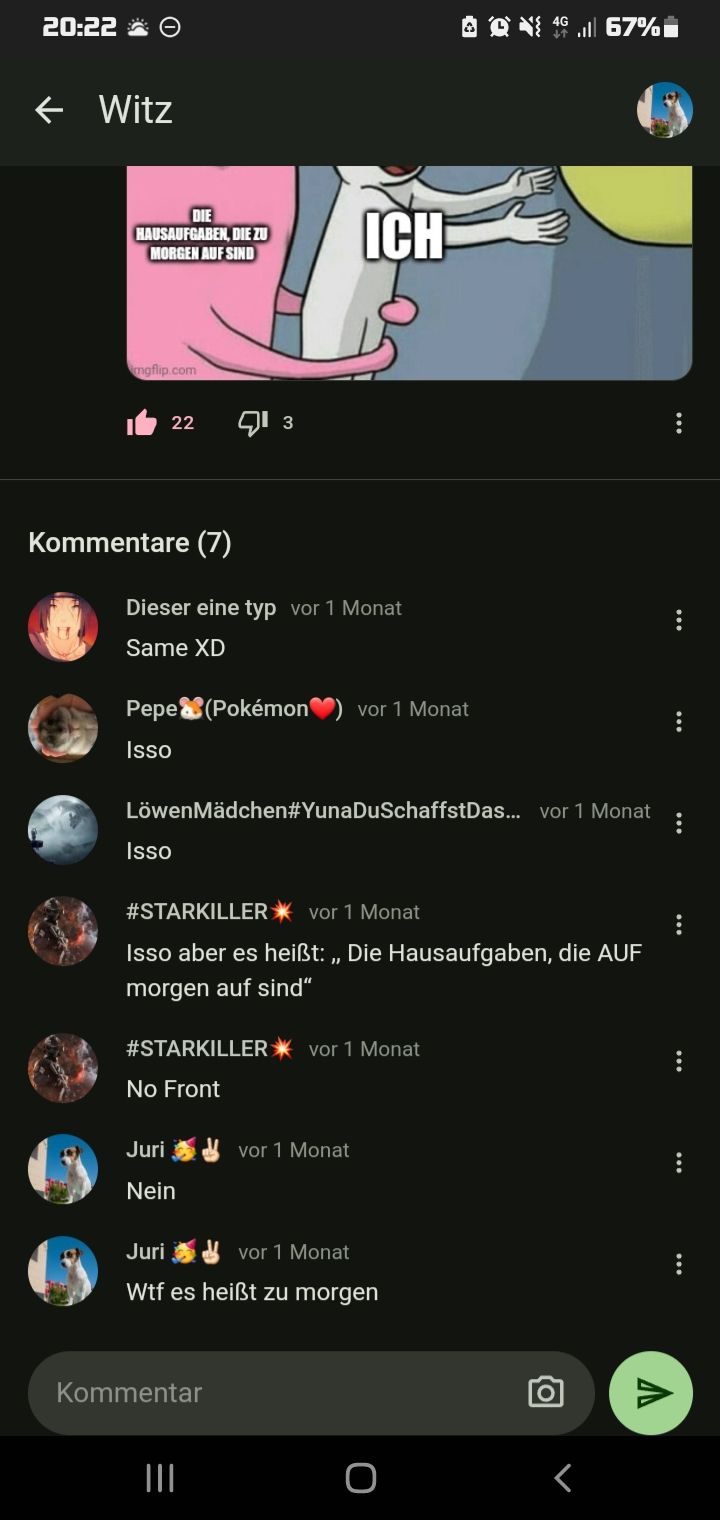The image size is (720, 1520).
Task: Open options for Pepe's Isso comment
Action: tap(678, 721)
